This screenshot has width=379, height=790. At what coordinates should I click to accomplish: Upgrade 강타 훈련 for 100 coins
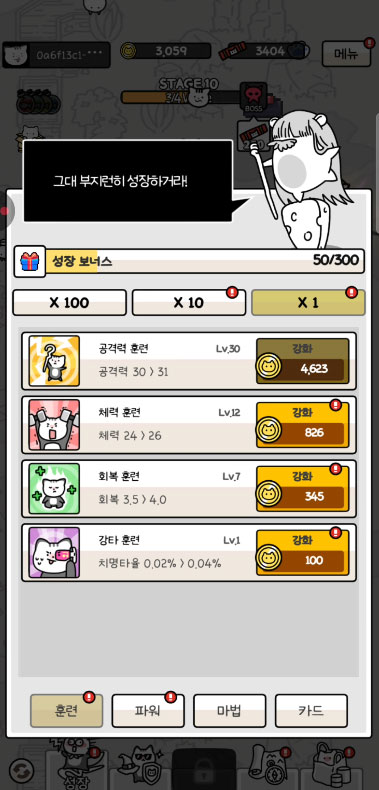tap(302, 552)
